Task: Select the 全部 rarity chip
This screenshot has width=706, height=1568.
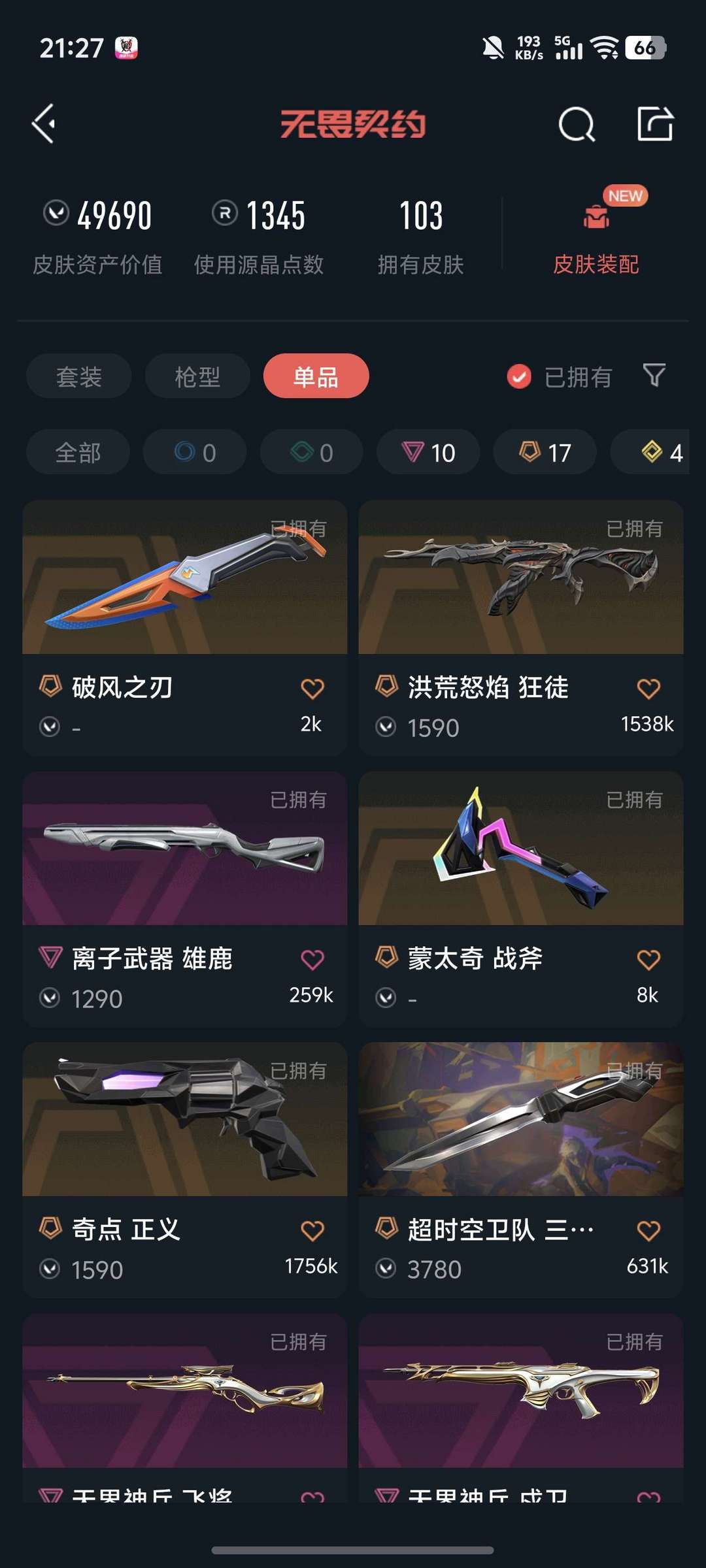Action: point(78,452)
